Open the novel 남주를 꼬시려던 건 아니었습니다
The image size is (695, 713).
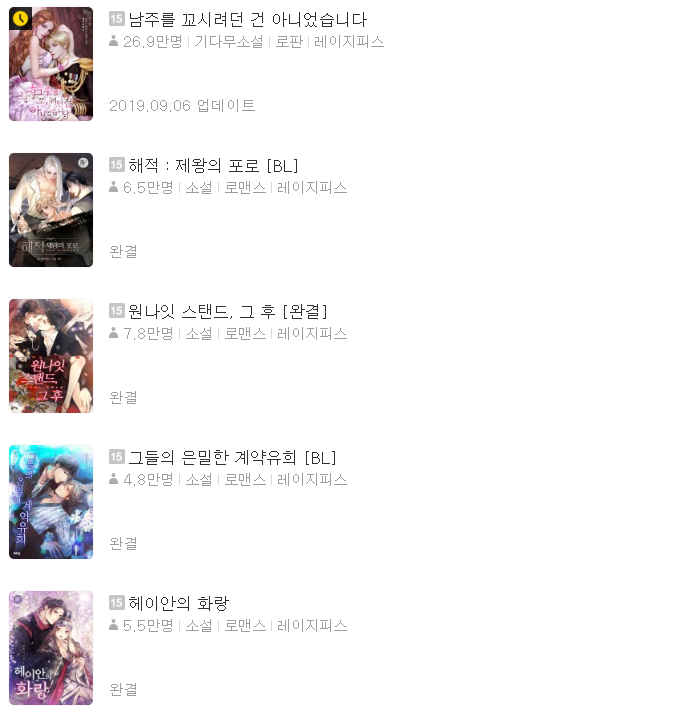247,19
